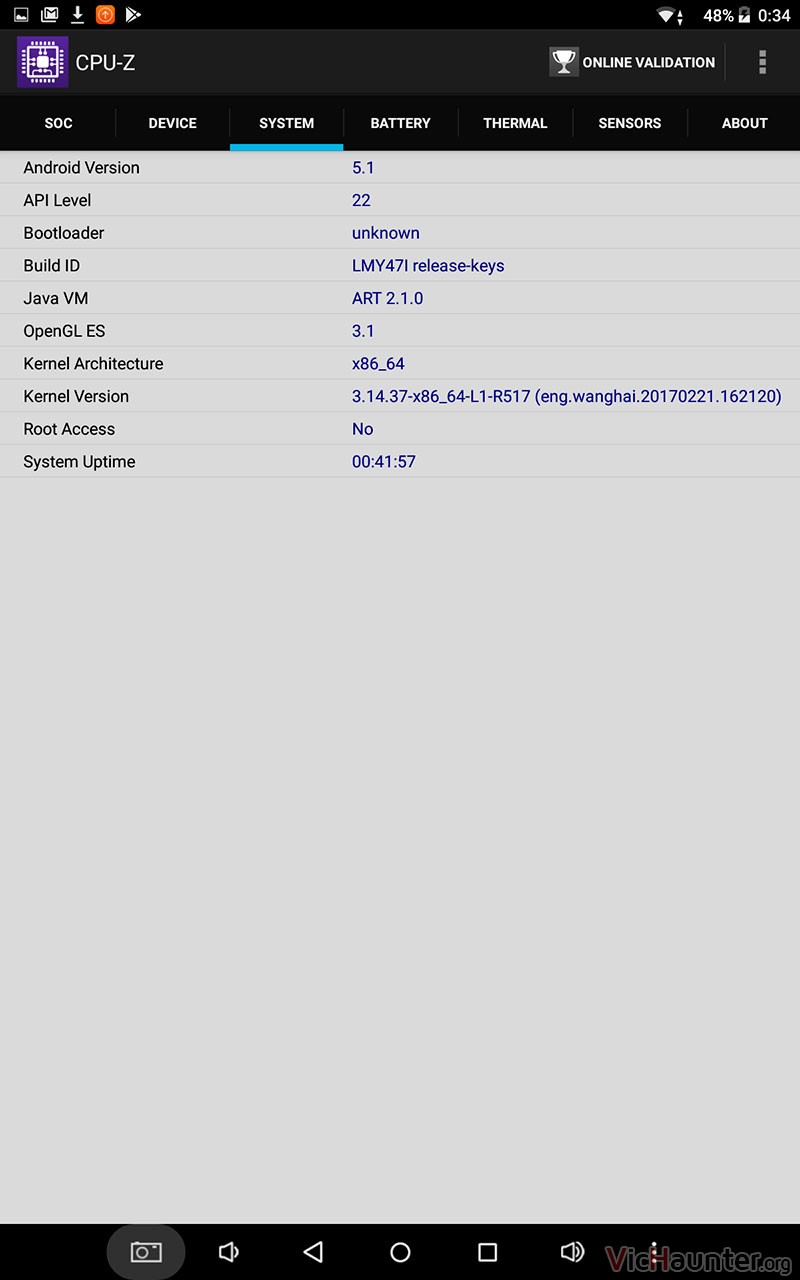Viewport: 800px width, 1280px height.
Task: Take a screenshot with the camera icon
Action: pyautogui.click(x=146, y=1252)
